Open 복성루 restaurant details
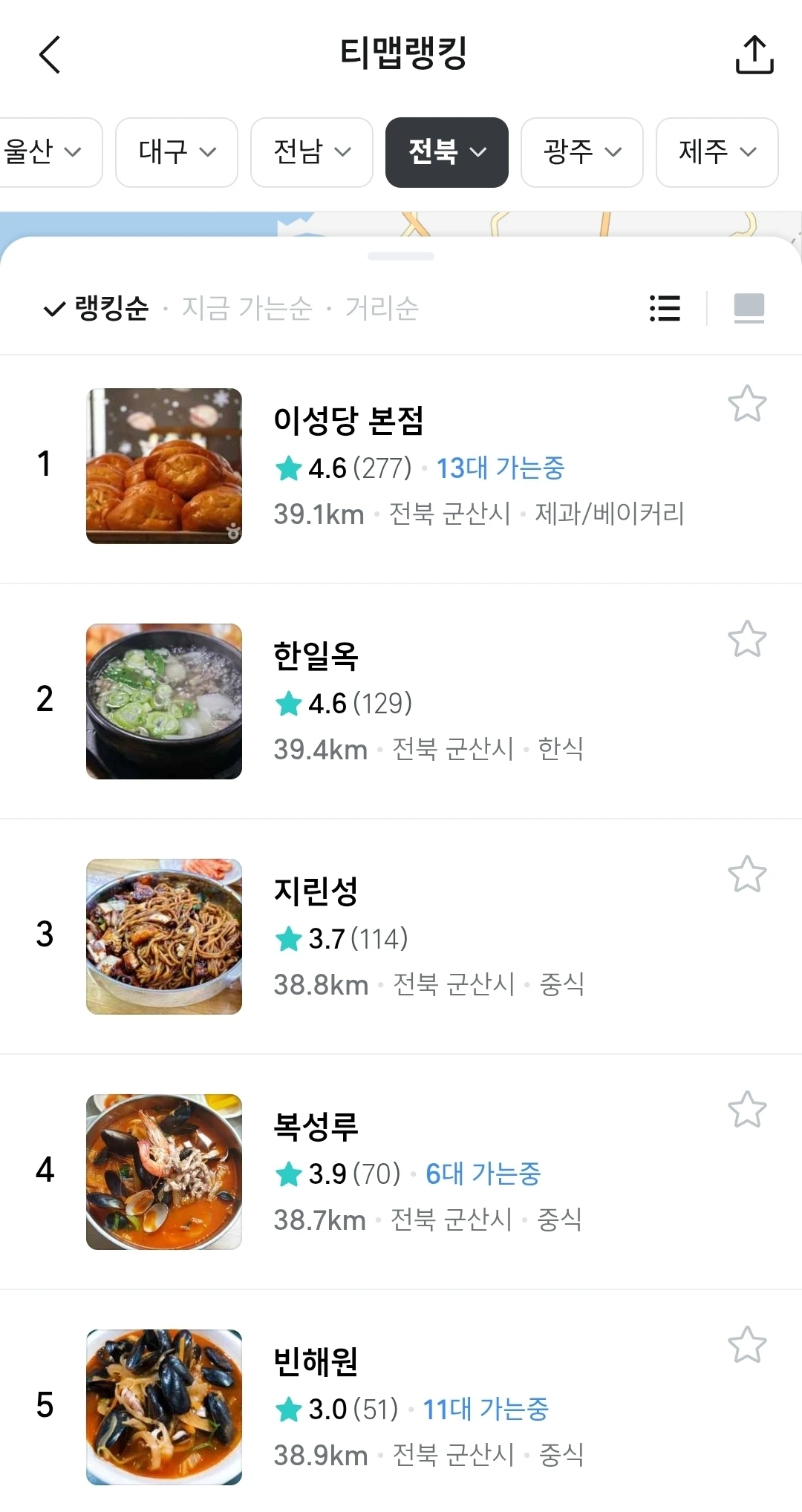Image resolution: width=802 pixels, height=1512 pixels. tap(316, 1127)
